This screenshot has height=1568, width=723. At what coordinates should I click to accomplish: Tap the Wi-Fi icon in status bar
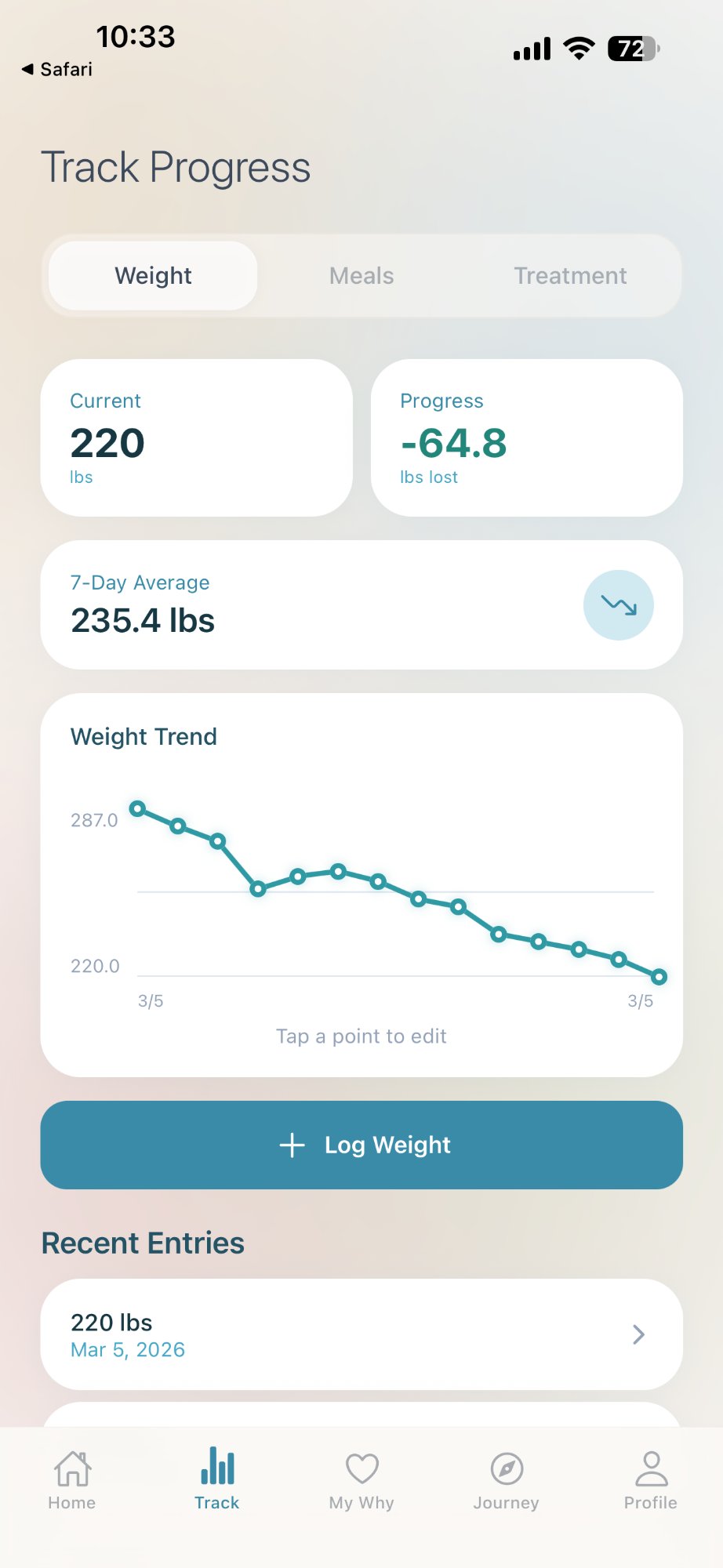[x=578, y=49]
